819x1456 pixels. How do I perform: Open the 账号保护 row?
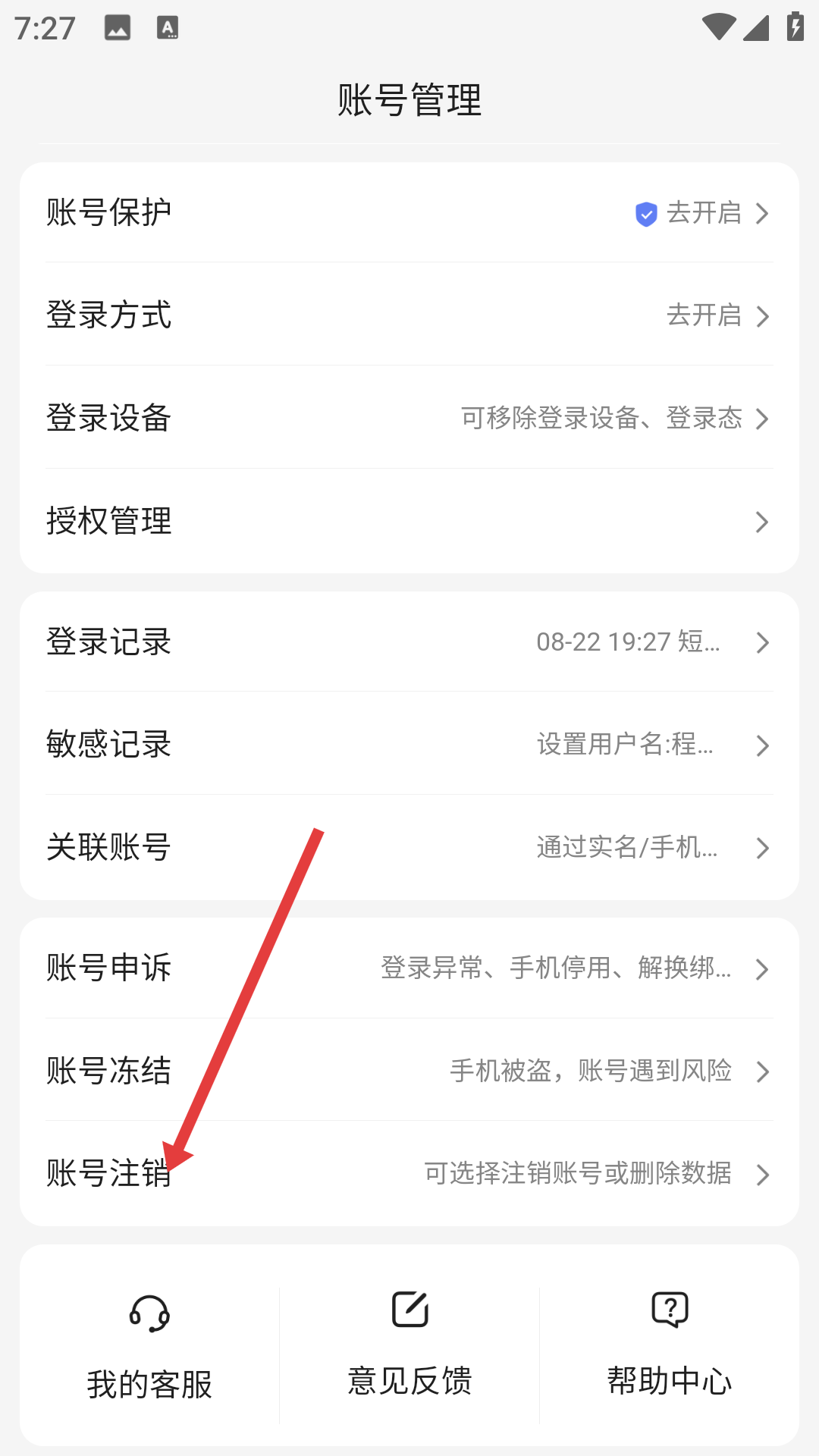click(409, 213)
